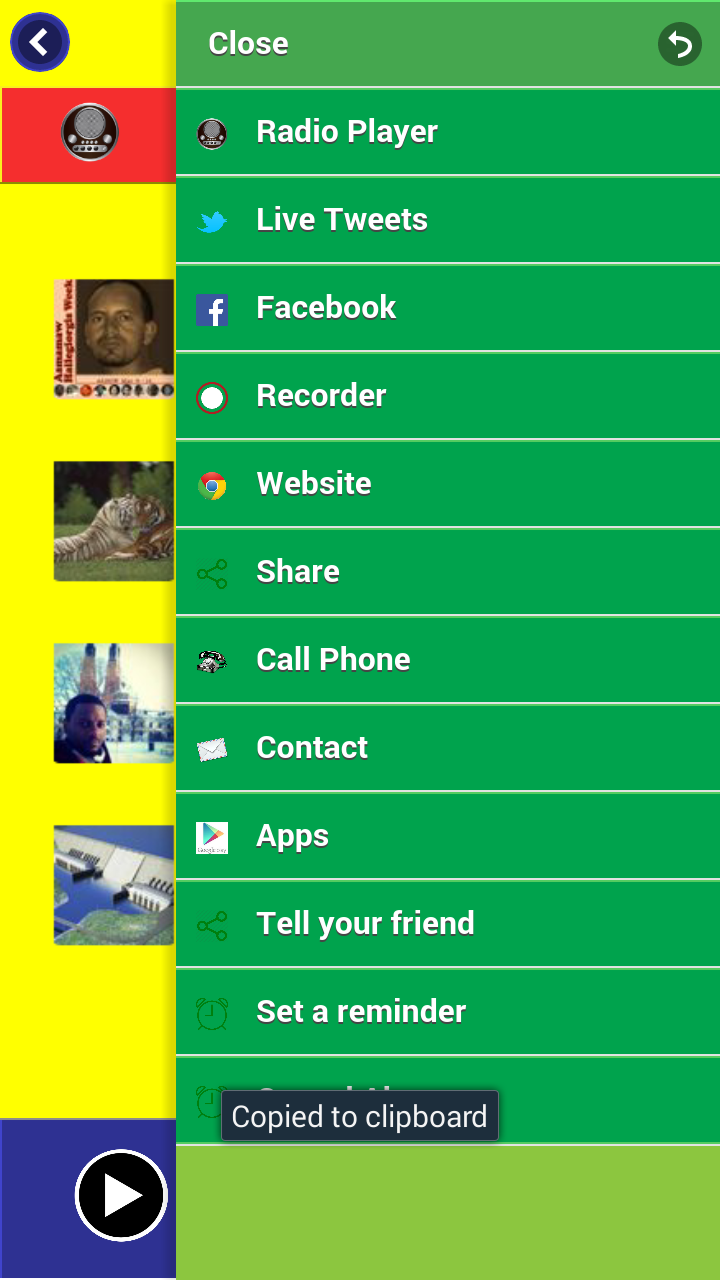Start the Recorder using its red record icon
The image size is (720, 1280).
[x=211, y=395]
